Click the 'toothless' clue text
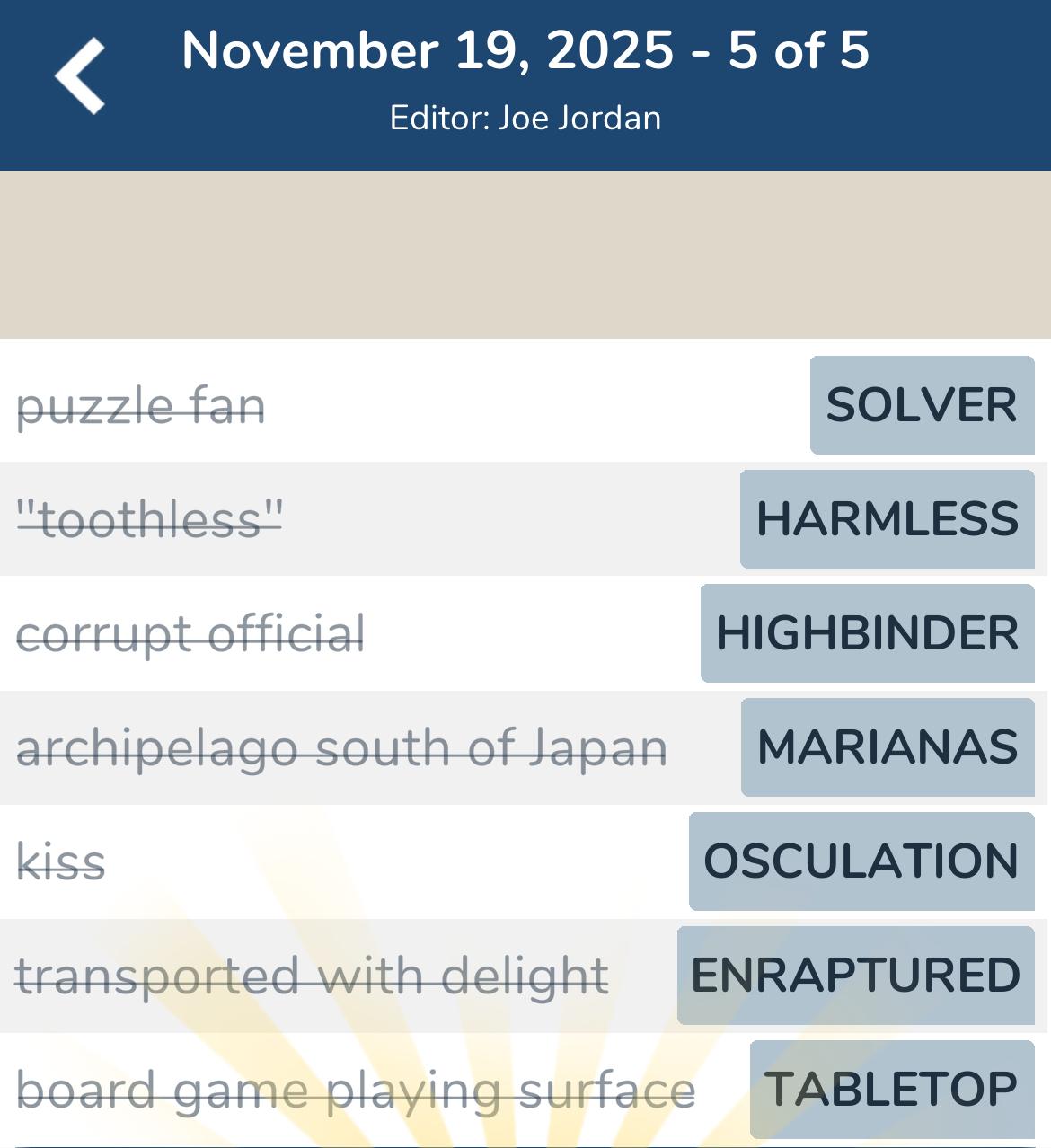This screenshot has height=1148, width=1051. tap(150, 518)
